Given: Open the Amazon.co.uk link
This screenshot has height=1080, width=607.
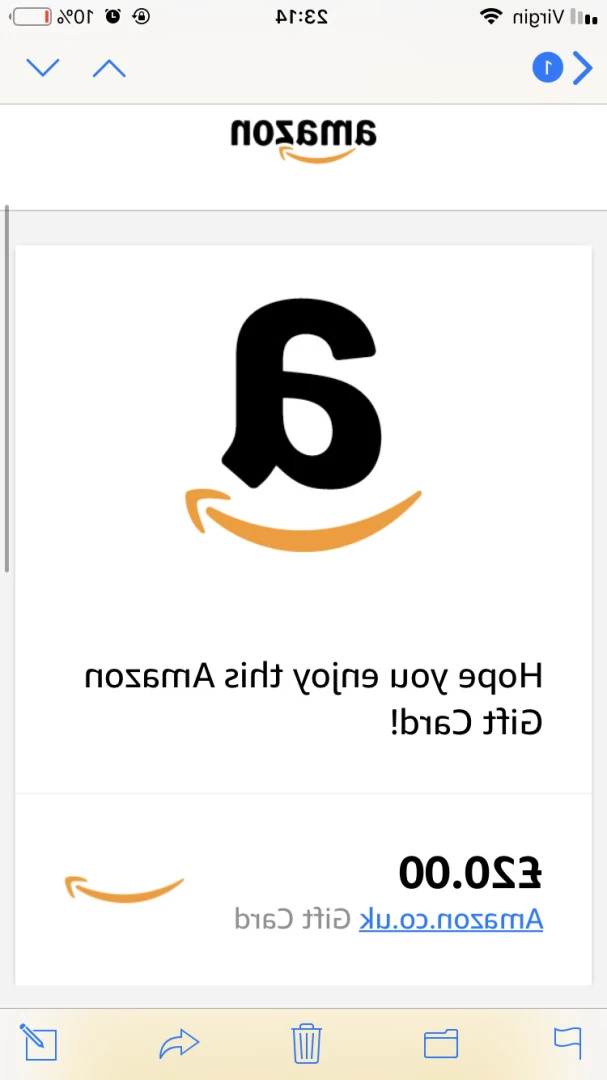Looking at the screenshot, I should click(x=451, y=919).
